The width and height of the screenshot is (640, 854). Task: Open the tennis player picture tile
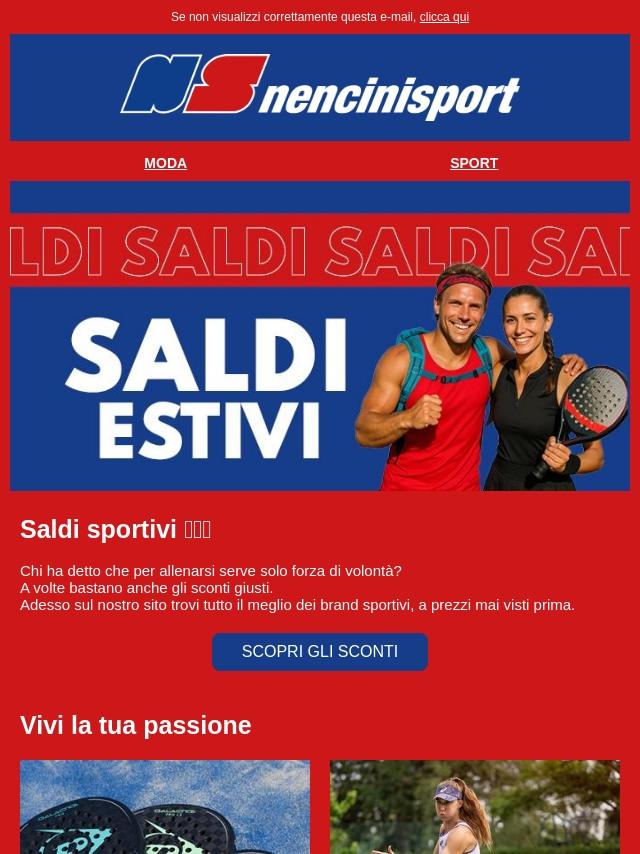pos(474,807)
